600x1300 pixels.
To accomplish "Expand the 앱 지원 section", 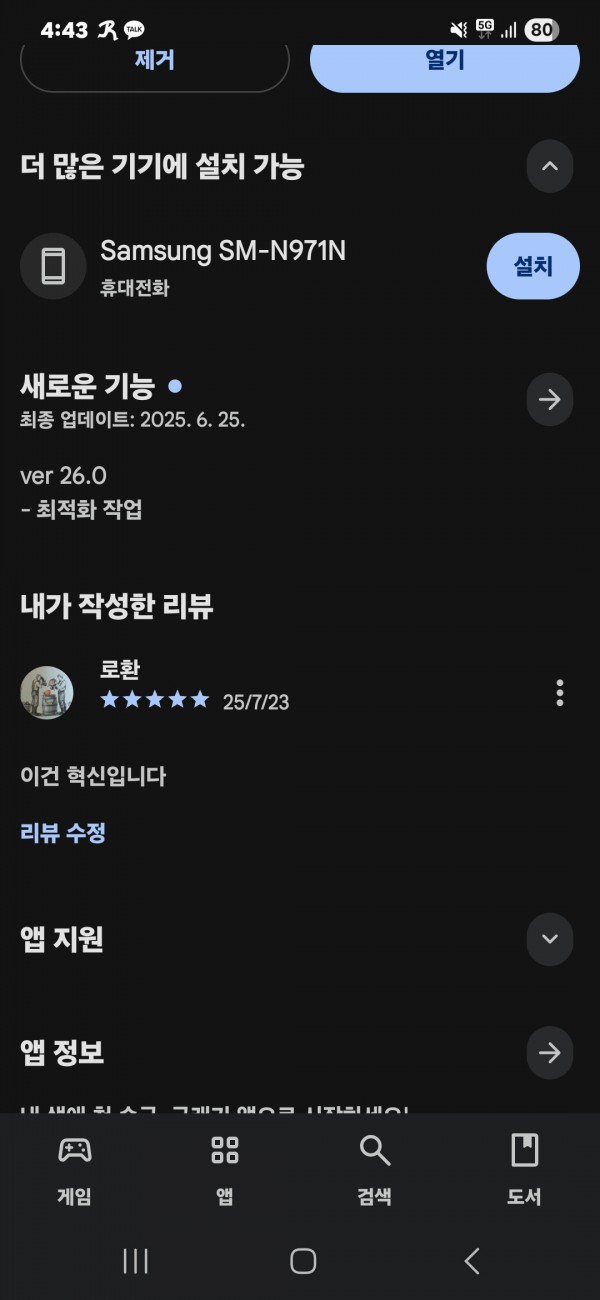I will point(550,939).
